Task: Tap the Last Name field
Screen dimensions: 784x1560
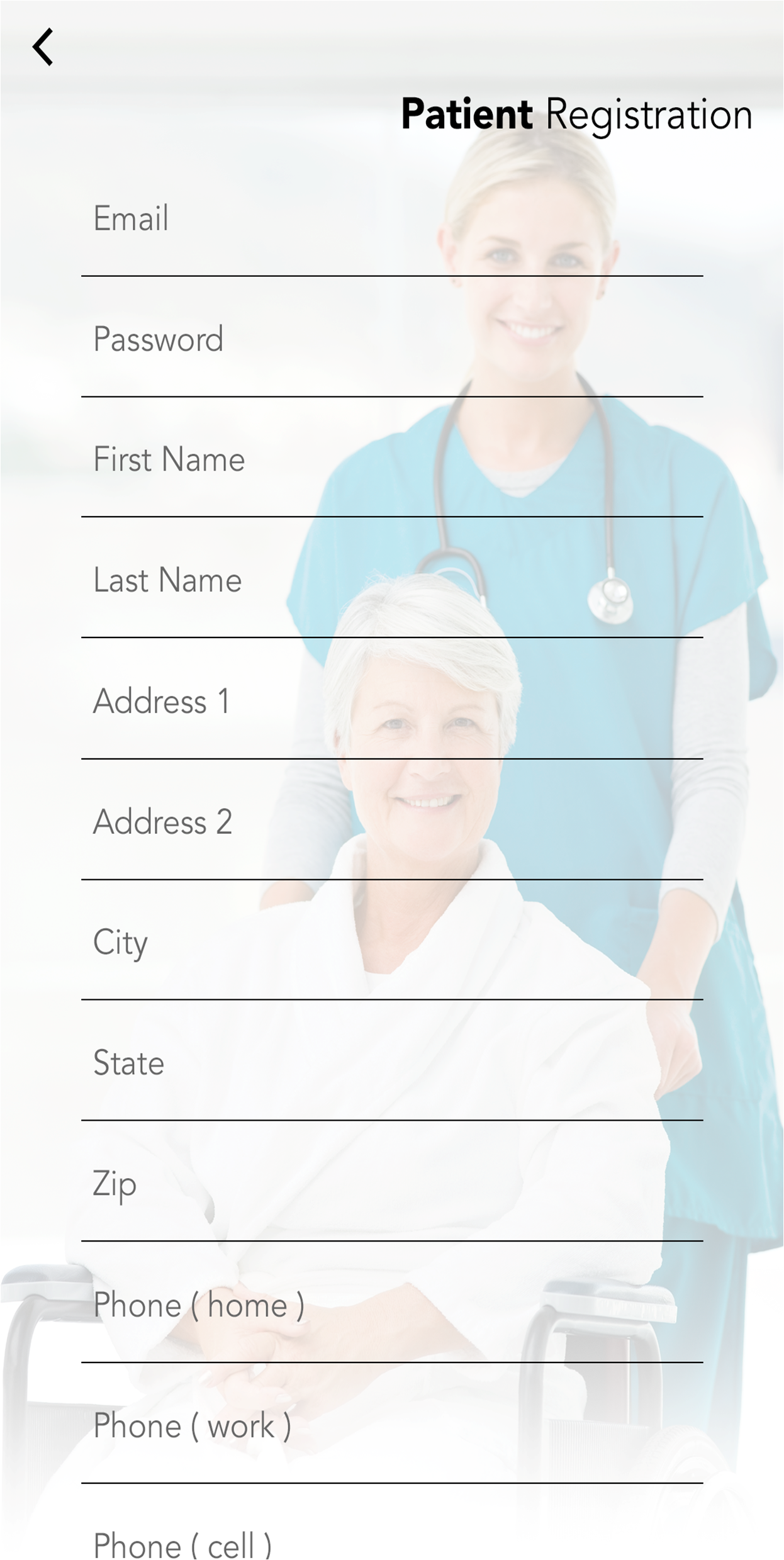Action: tap(391, 581)
